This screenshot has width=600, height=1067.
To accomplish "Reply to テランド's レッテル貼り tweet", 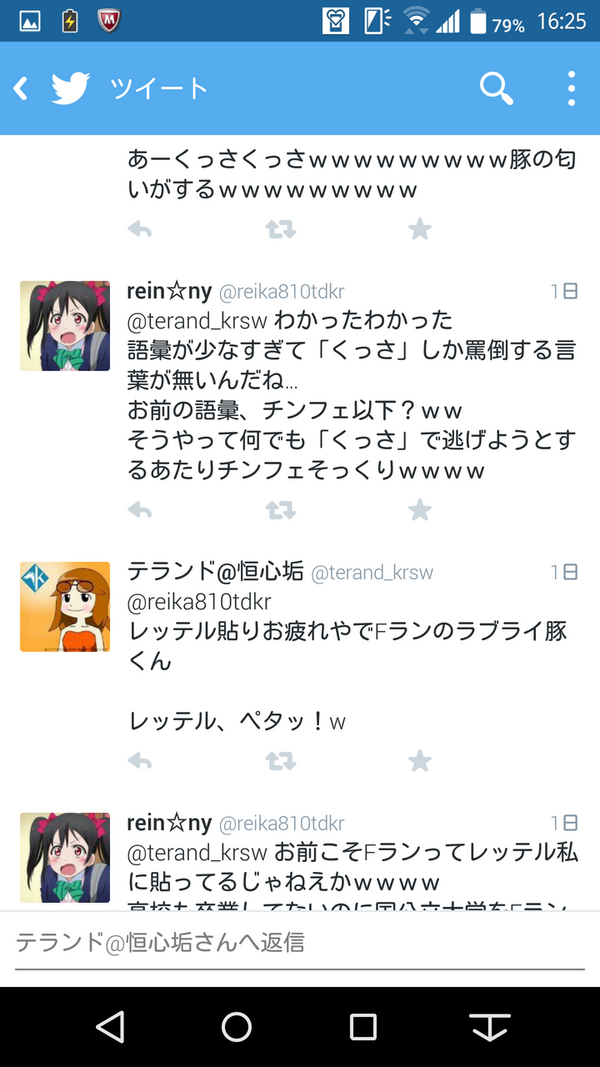I will click(139, 761).
